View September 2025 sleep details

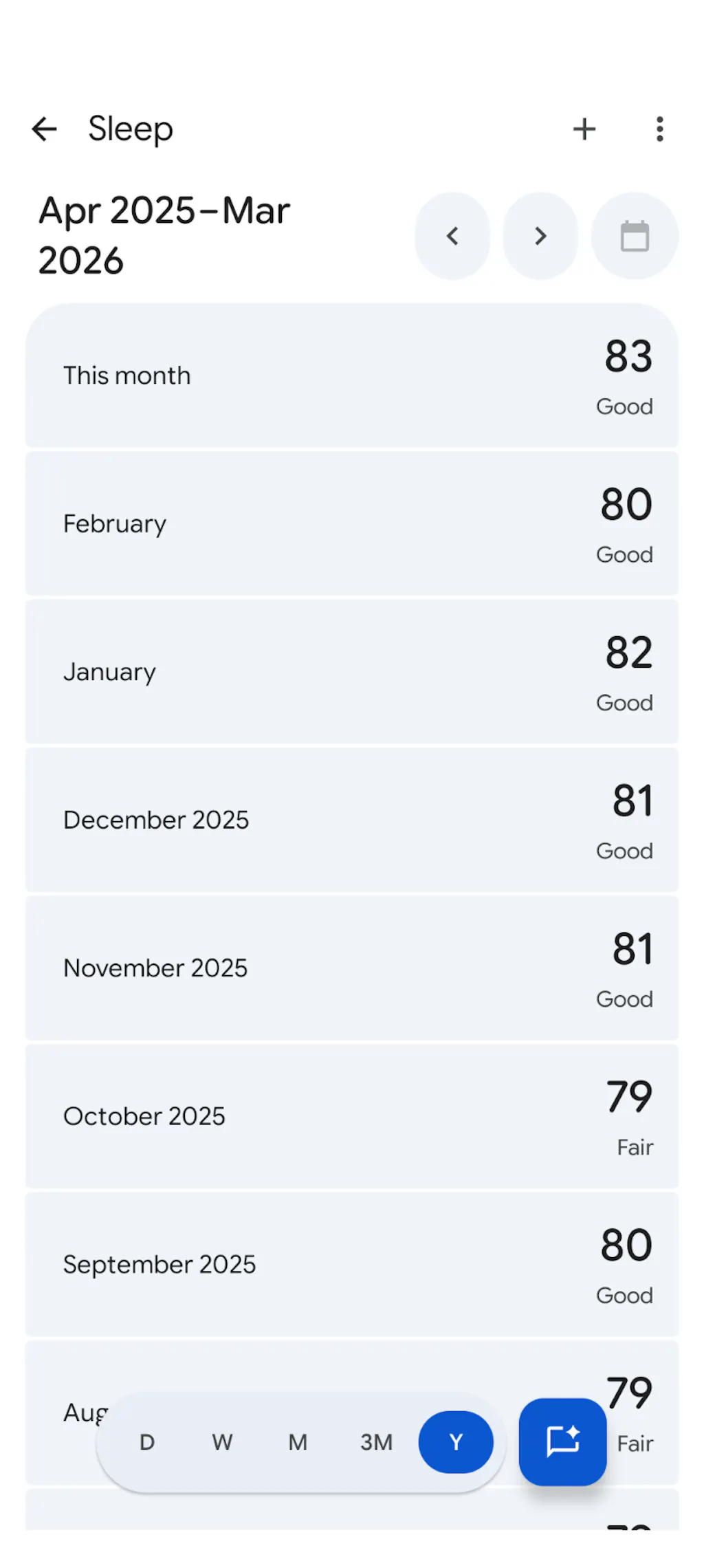point(352,1264)
